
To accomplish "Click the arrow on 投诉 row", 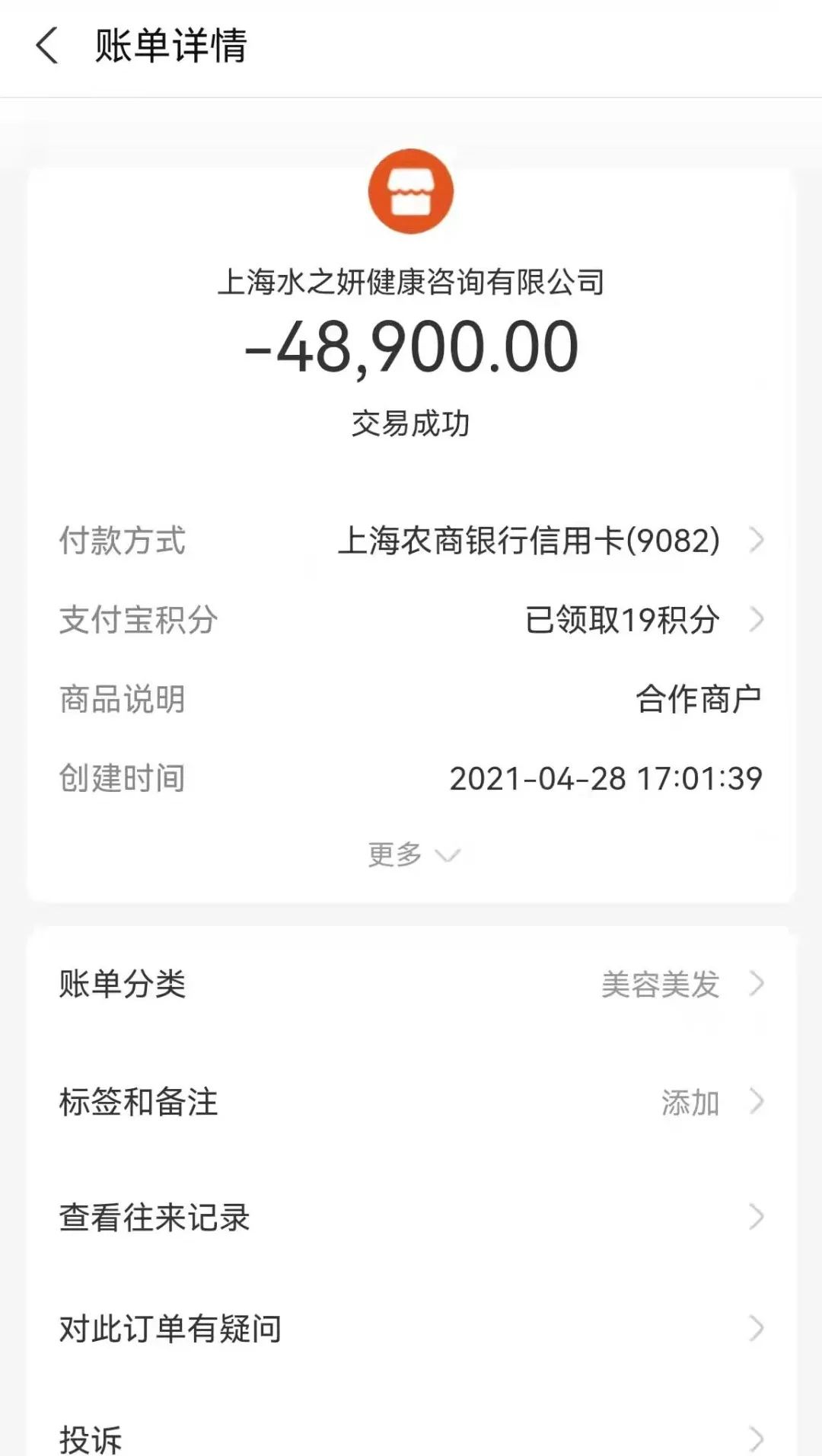I will (756, 1438).
